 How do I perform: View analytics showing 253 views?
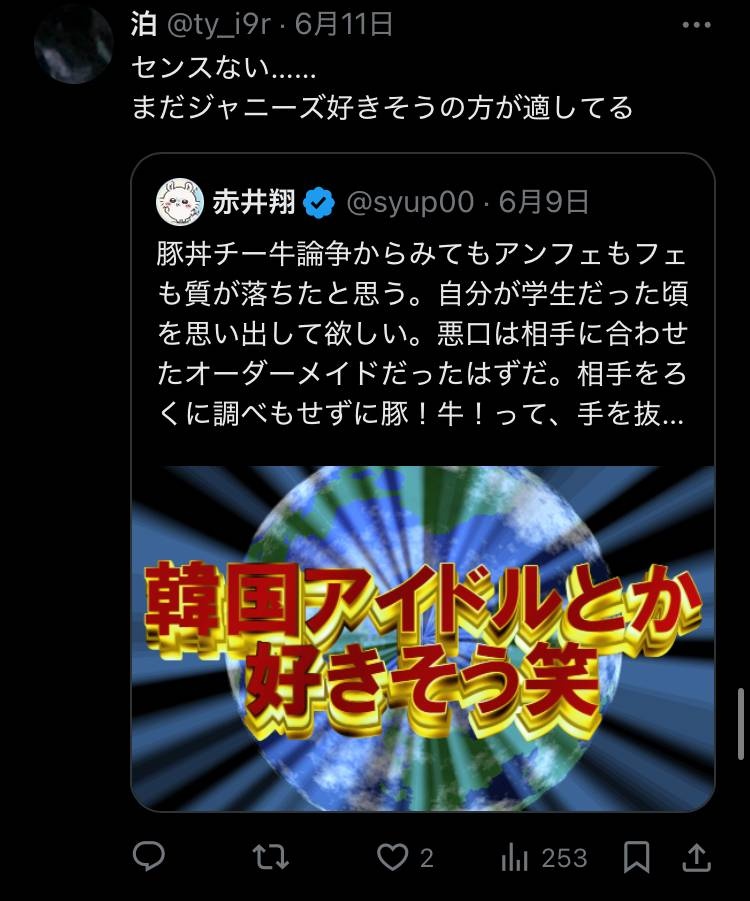543,857
